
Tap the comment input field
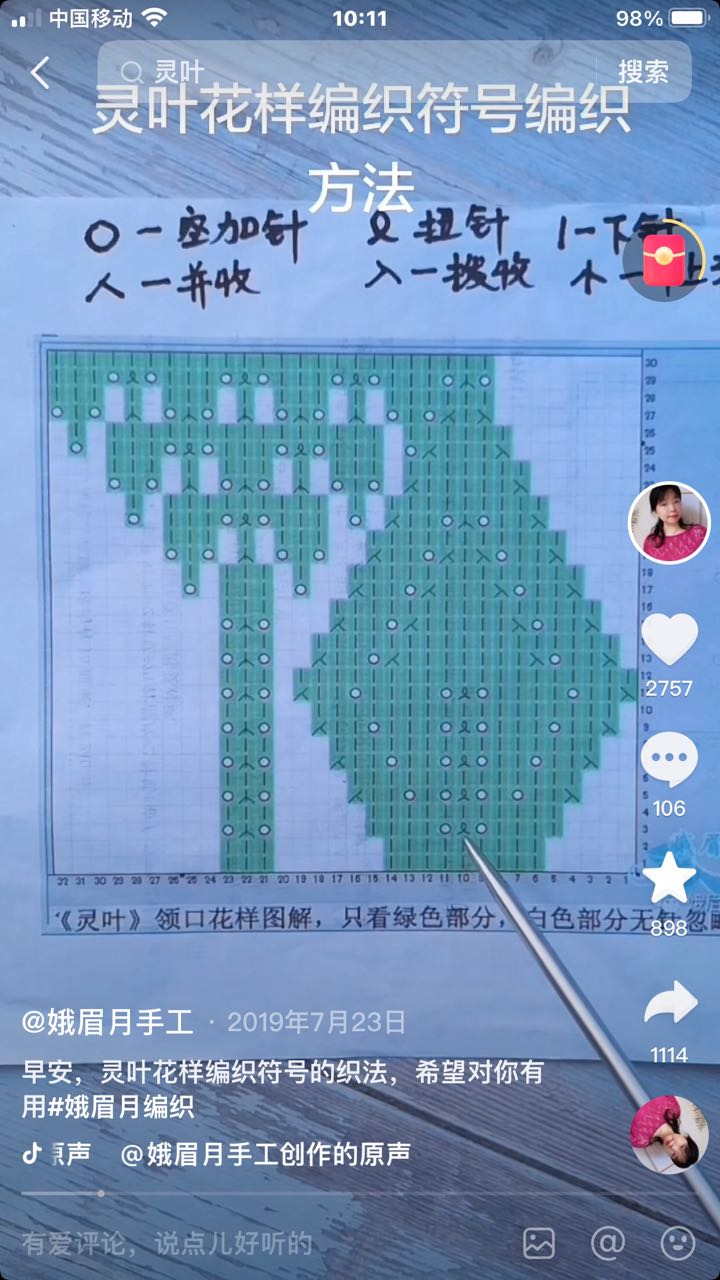[x=200, y=1244]
